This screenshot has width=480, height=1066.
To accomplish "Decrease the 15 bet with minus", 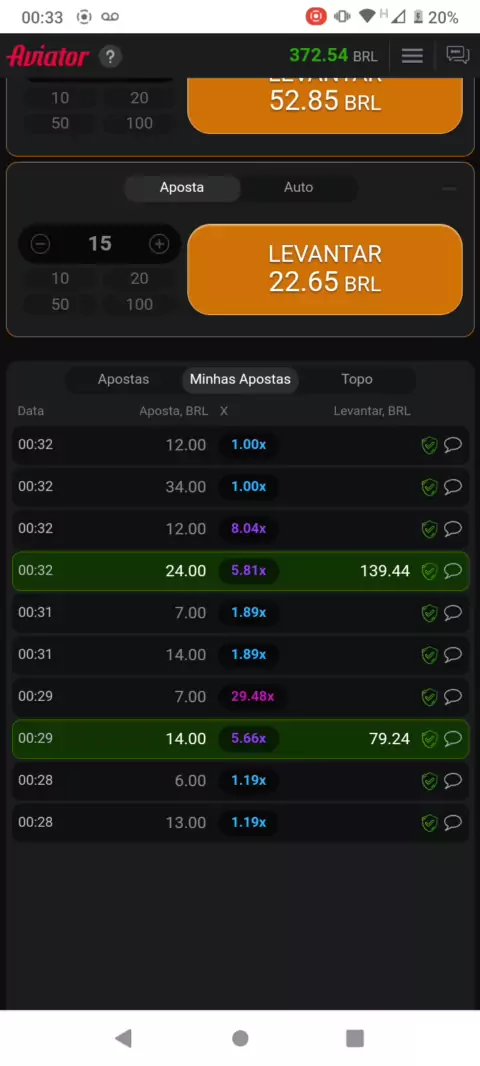I will (40, 243).
